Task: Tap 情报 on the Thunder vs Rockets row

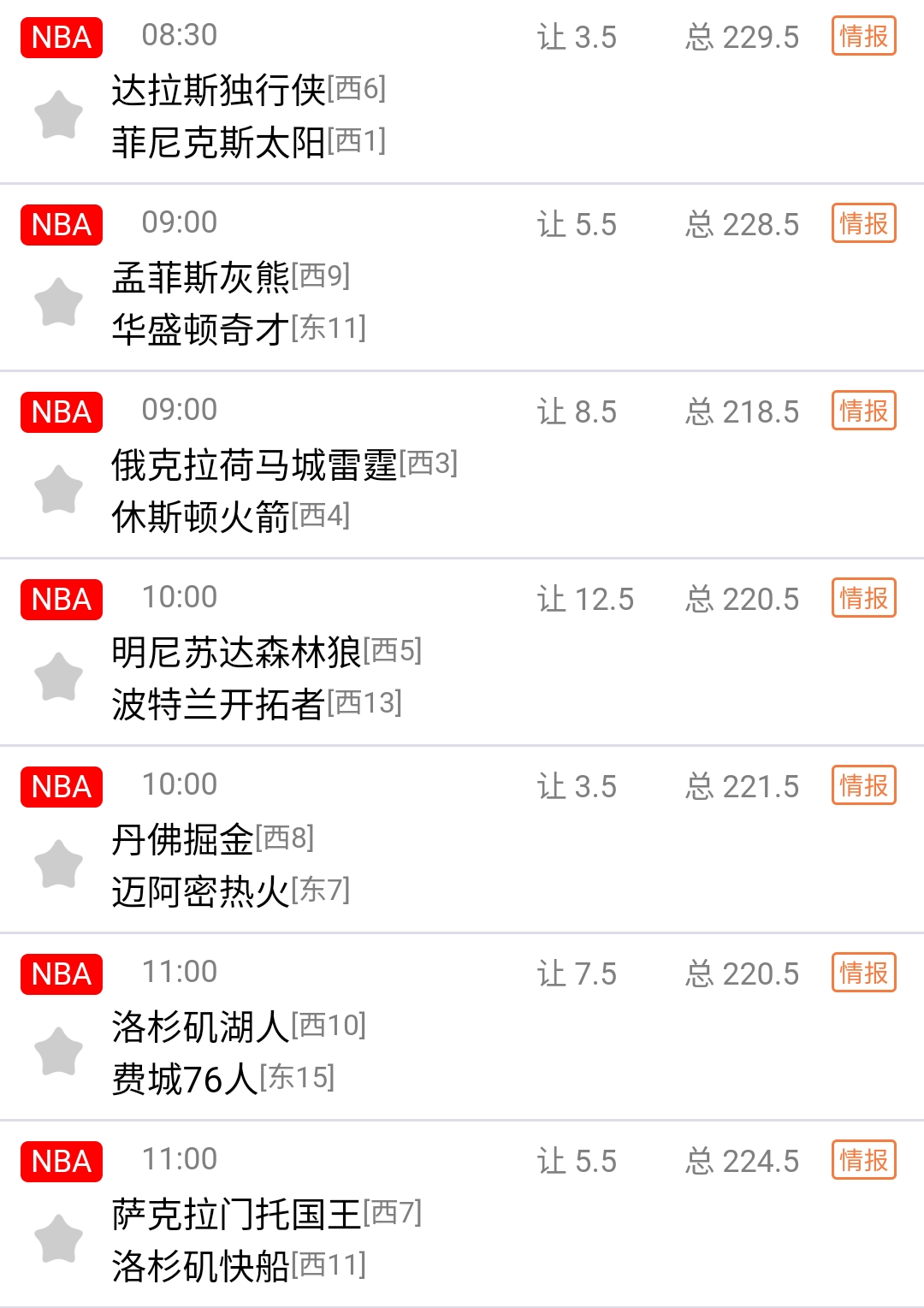Action: point(863,411)
